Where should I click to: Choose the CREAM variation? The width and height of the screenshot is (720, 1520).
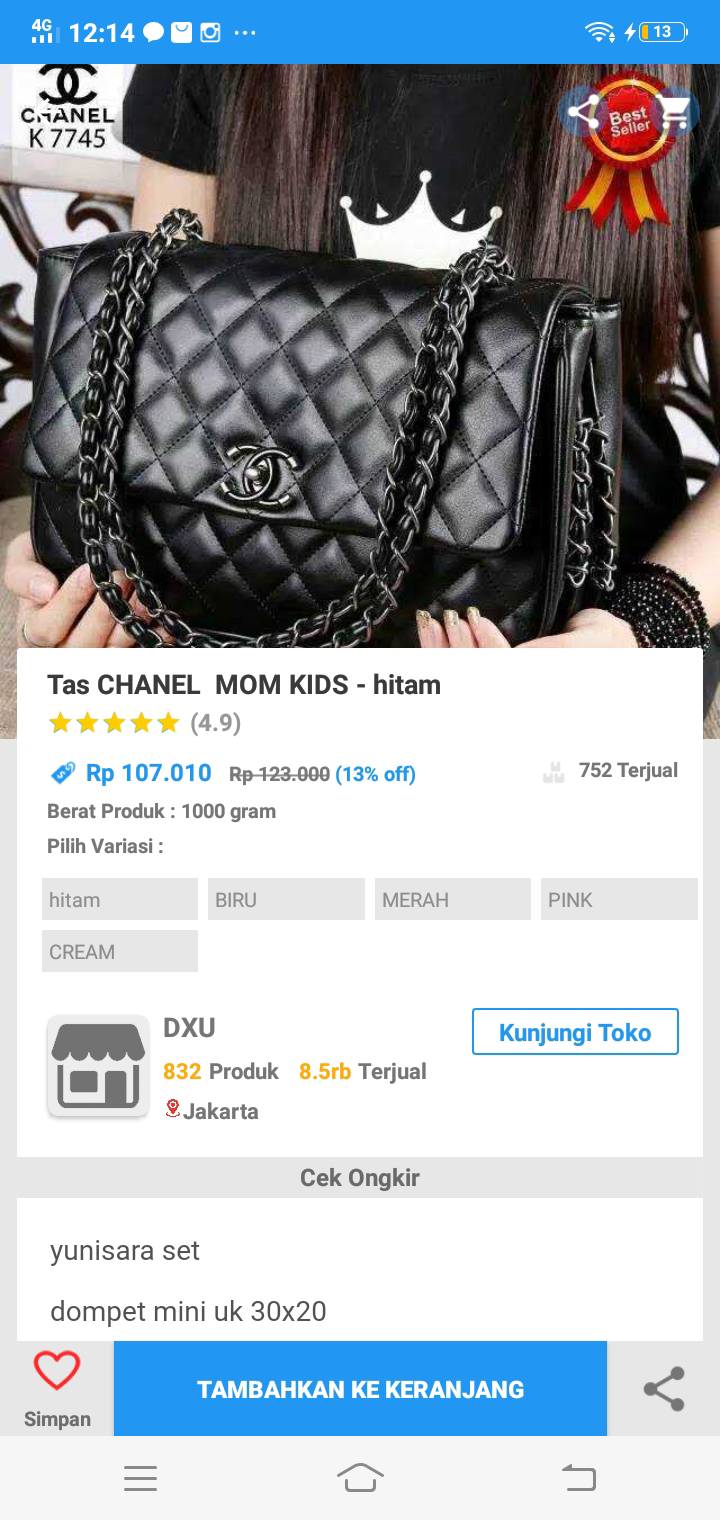point(120,951)
